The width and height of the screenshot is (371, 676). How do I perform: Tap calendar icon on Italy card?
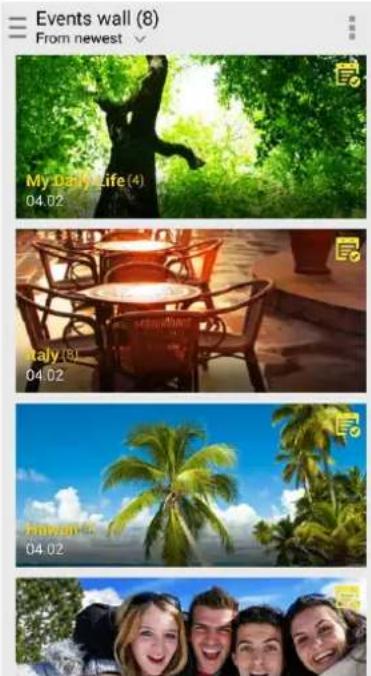[348, 249]
